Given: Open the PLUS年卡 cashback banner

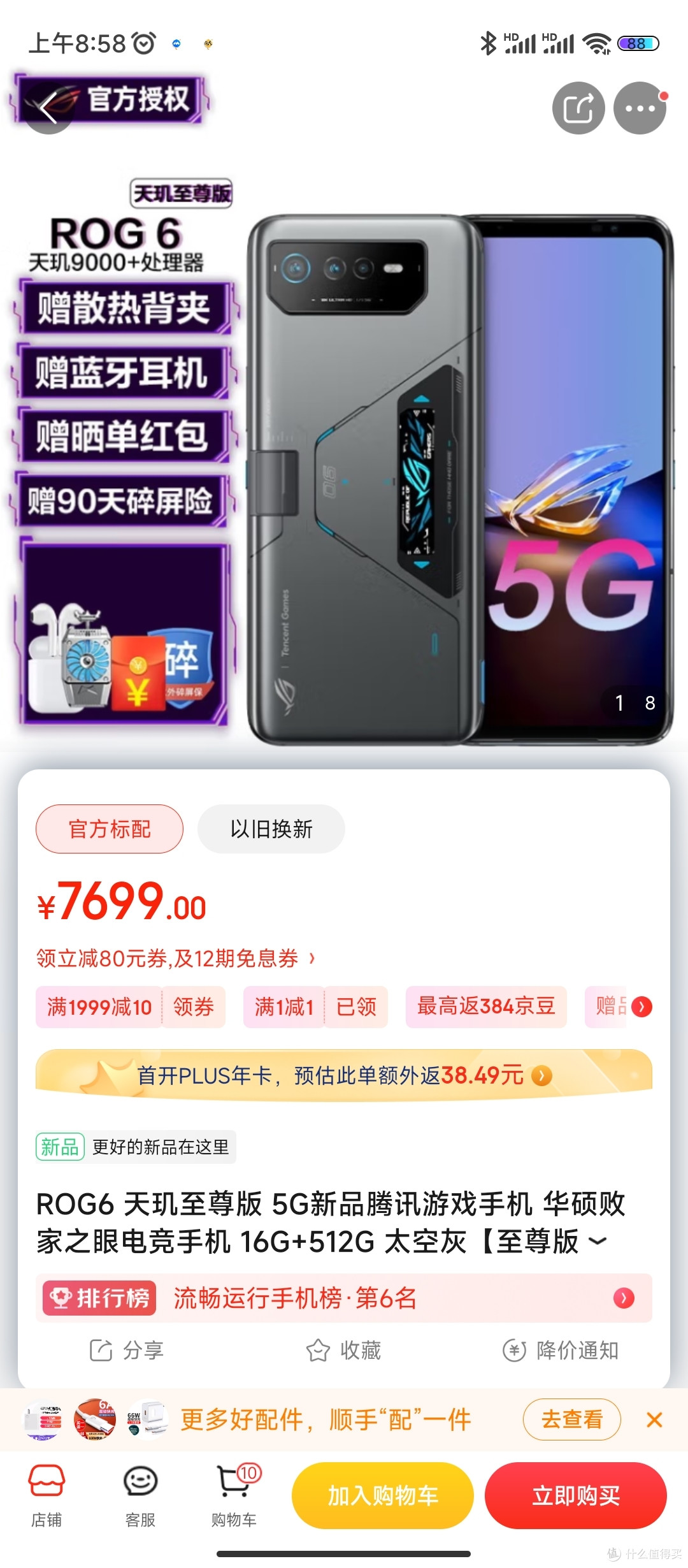Looking at the screenshot, I should (344, 1076).
